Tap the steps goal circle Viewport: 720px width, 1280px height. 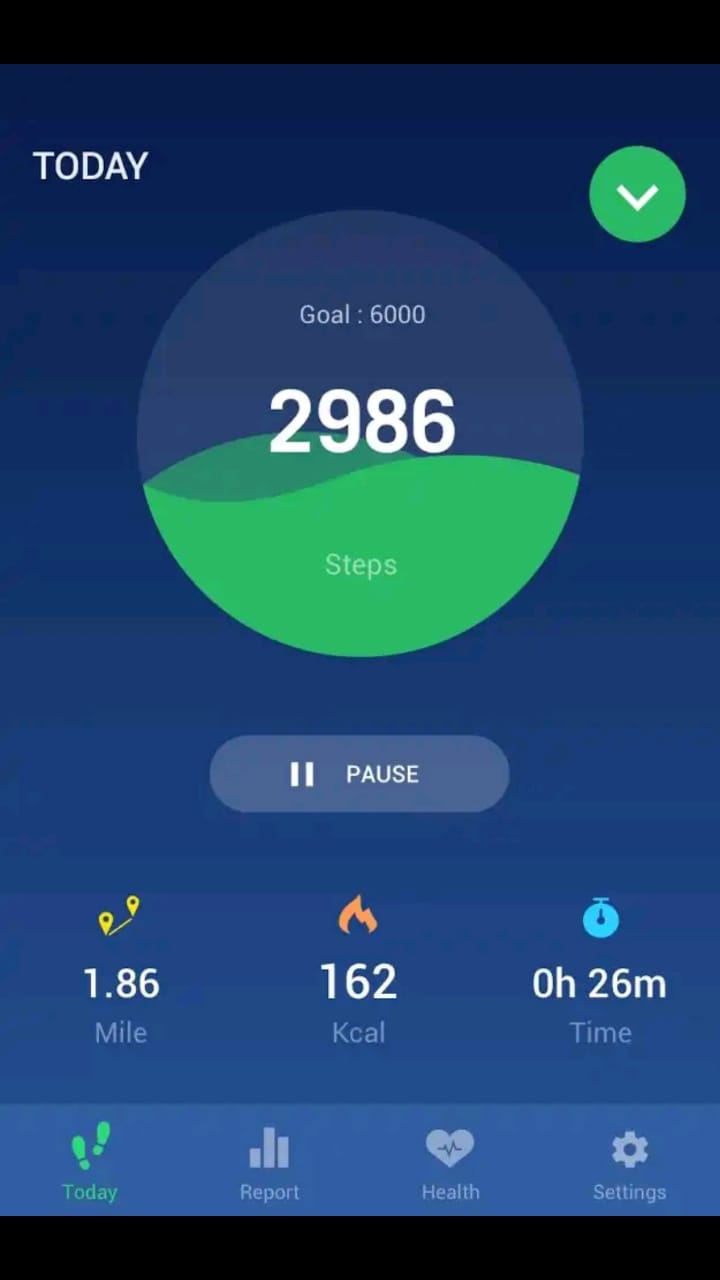[x=360, y=433]
